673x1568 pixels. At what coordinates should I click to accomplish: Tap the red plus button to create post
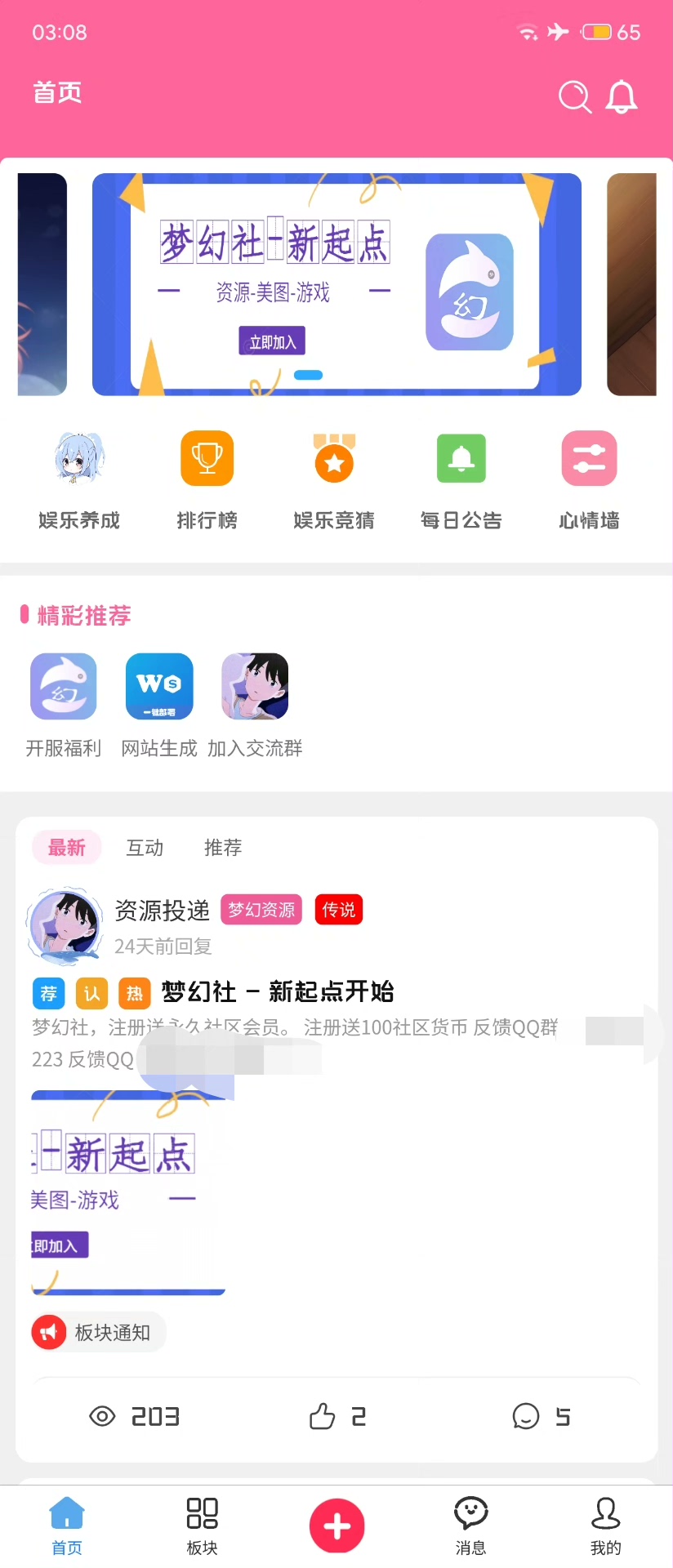tap(336, 1526)
